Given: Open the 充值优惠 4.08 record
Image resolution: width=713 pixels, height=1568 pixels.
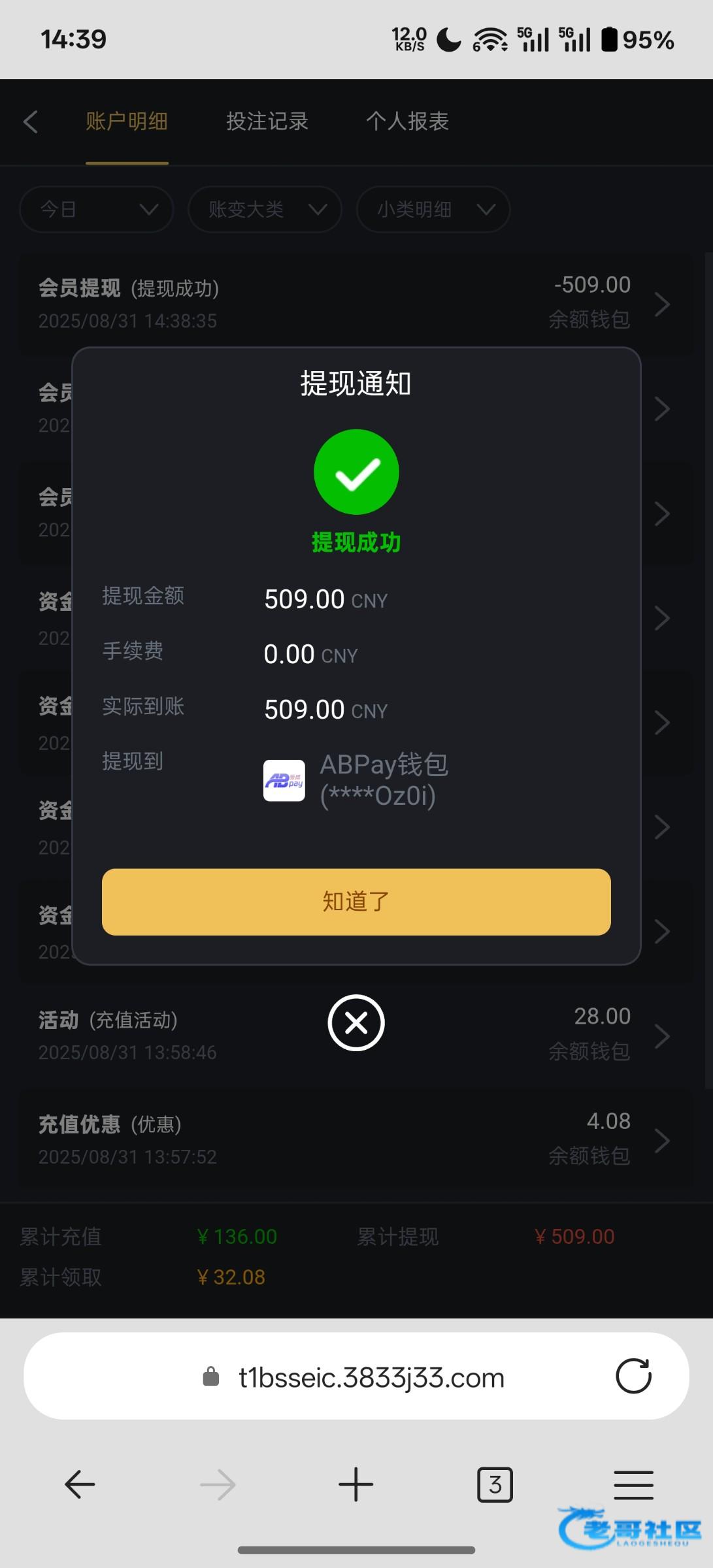Looking at the screenshot, I should tap(356, 1140).
